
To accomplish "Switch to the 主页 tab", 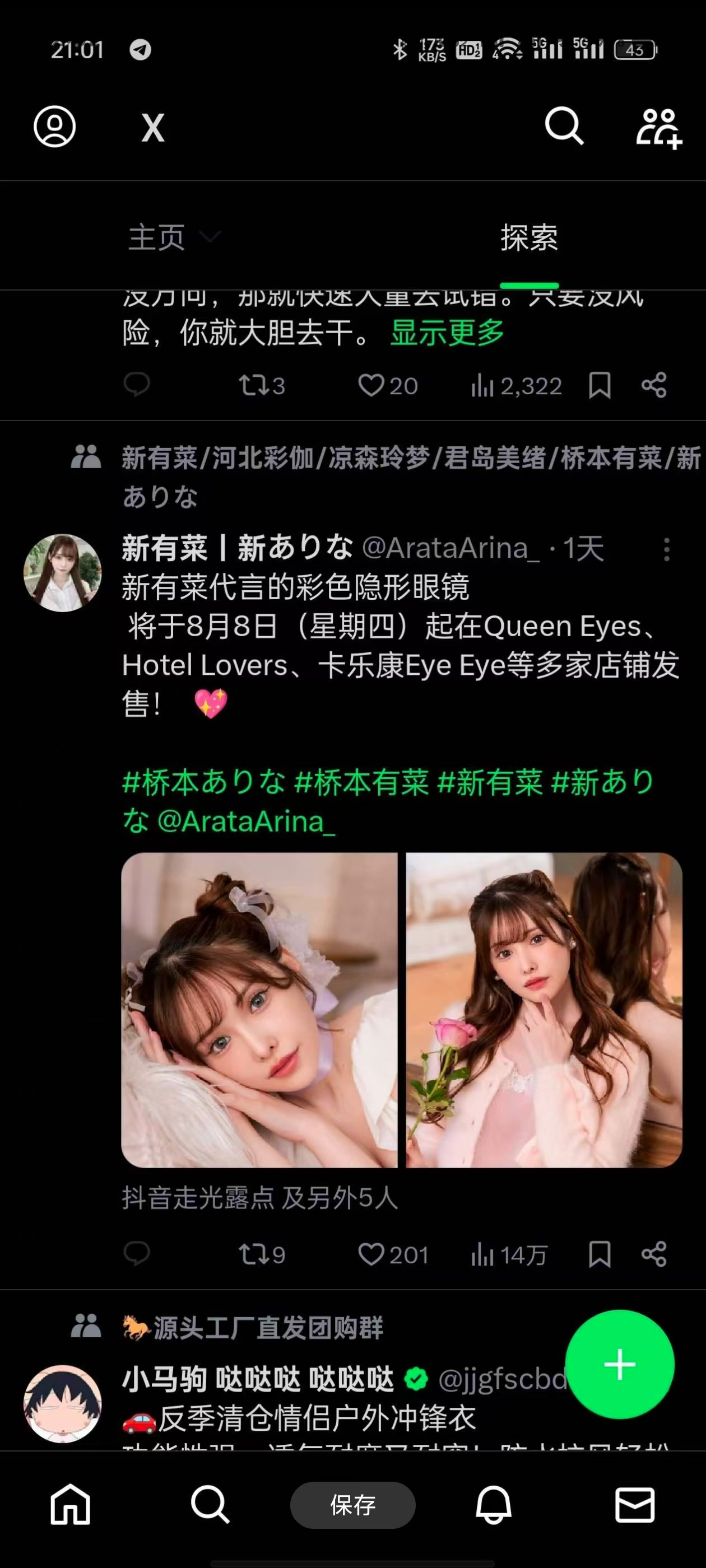I will [x=157, y=237].
